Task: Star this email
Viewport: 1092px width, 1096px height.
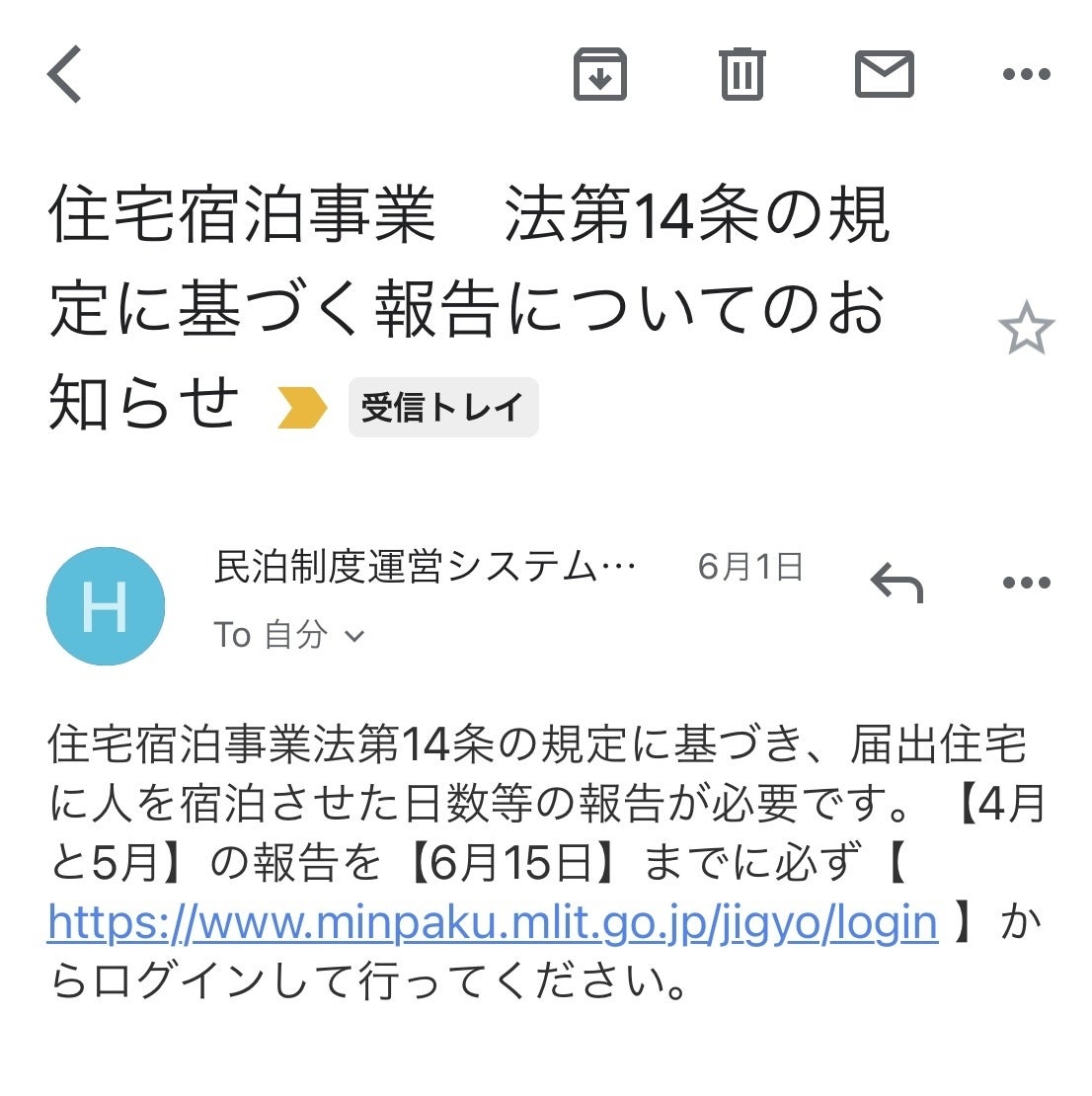Action: 1026,330
